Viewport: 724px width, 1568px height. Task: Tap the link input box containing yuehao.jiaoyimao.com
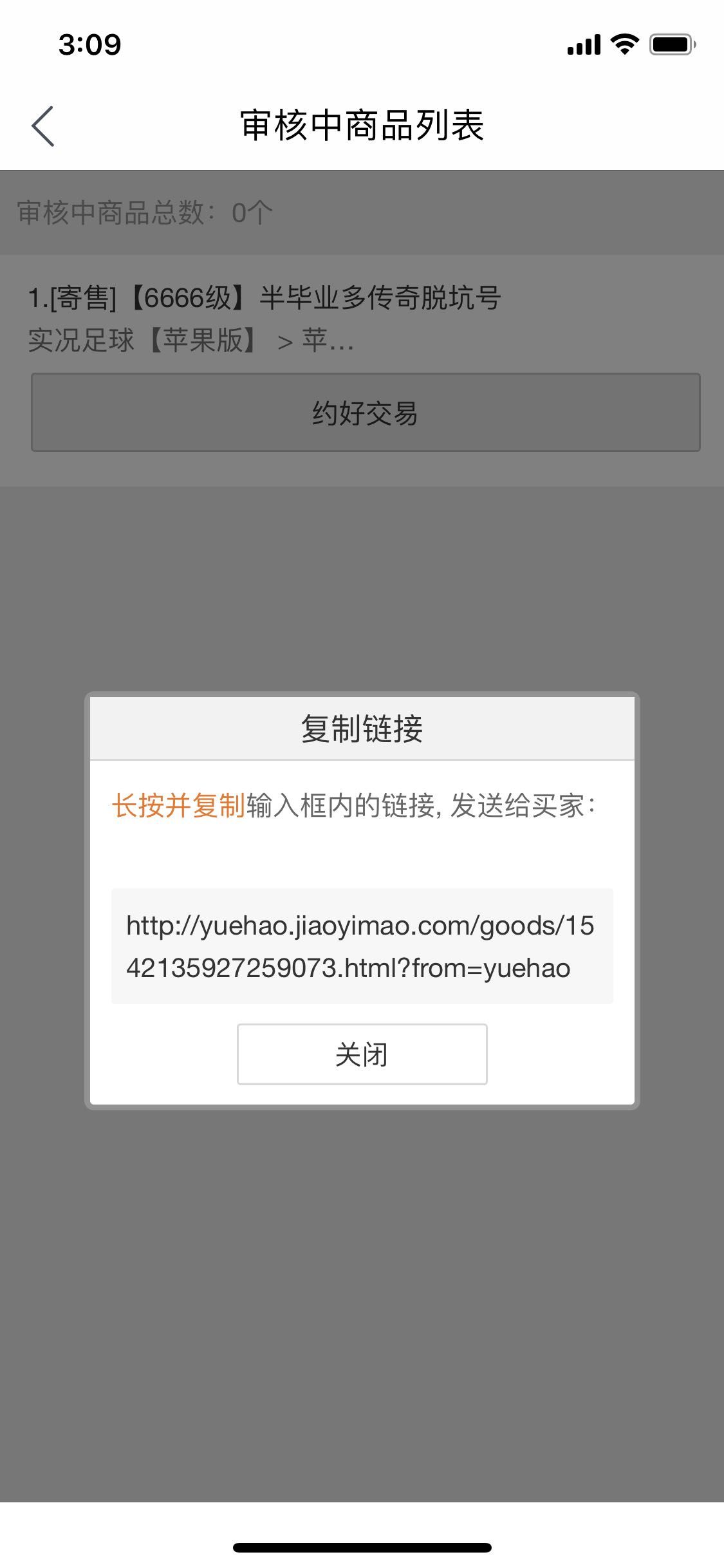362,946
